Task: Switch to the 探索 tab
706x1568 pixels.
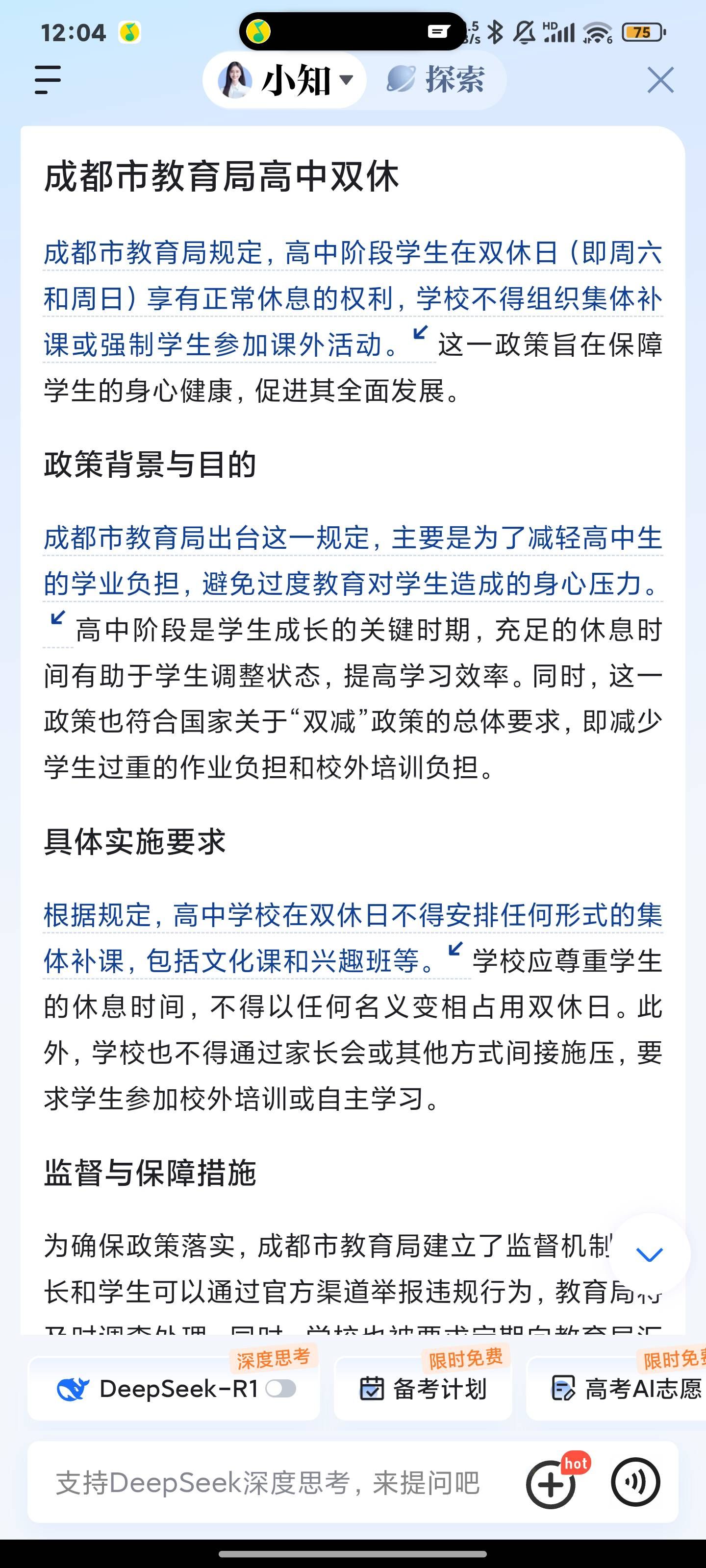Action: pyautogui.click(x=436, y=80)
